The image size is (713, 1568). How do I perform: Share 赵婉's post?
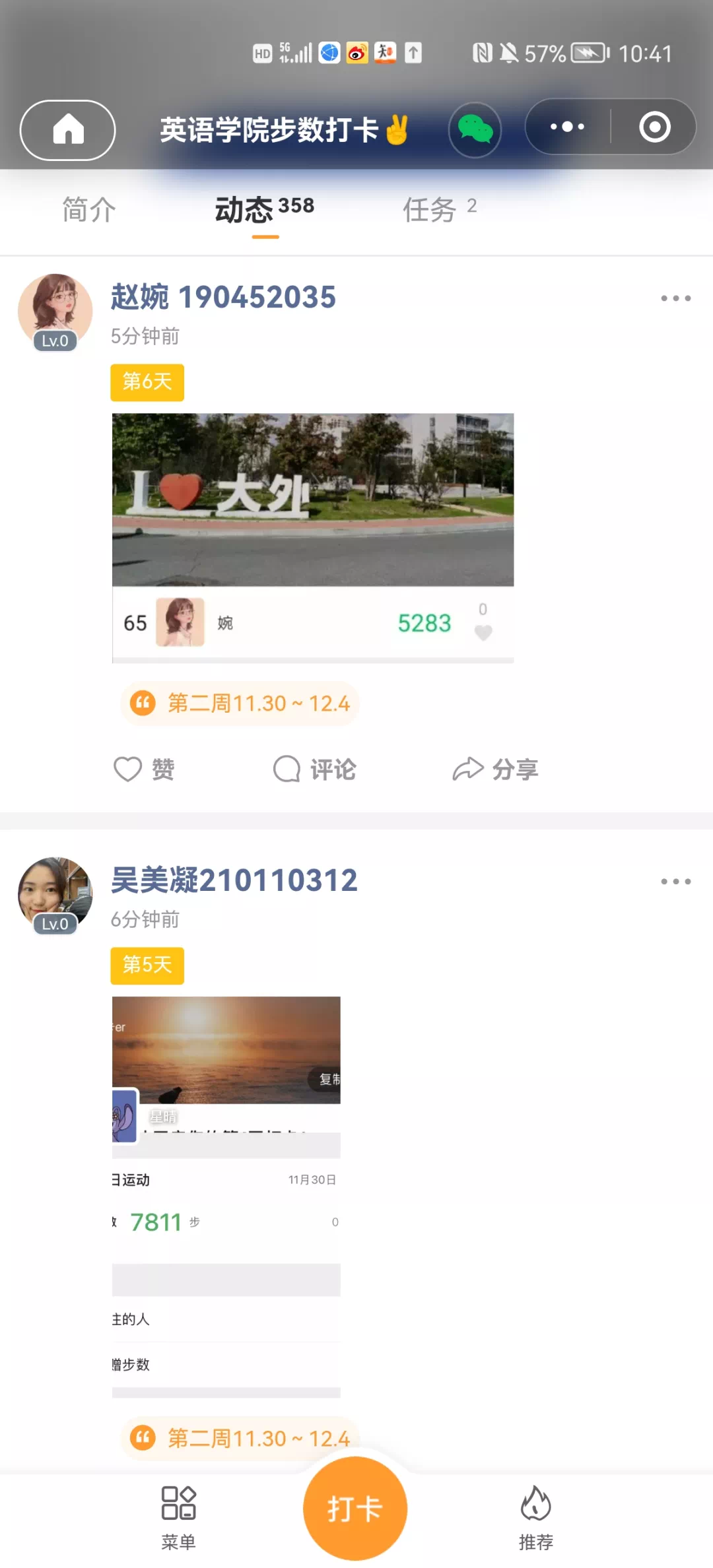(495, 769)
